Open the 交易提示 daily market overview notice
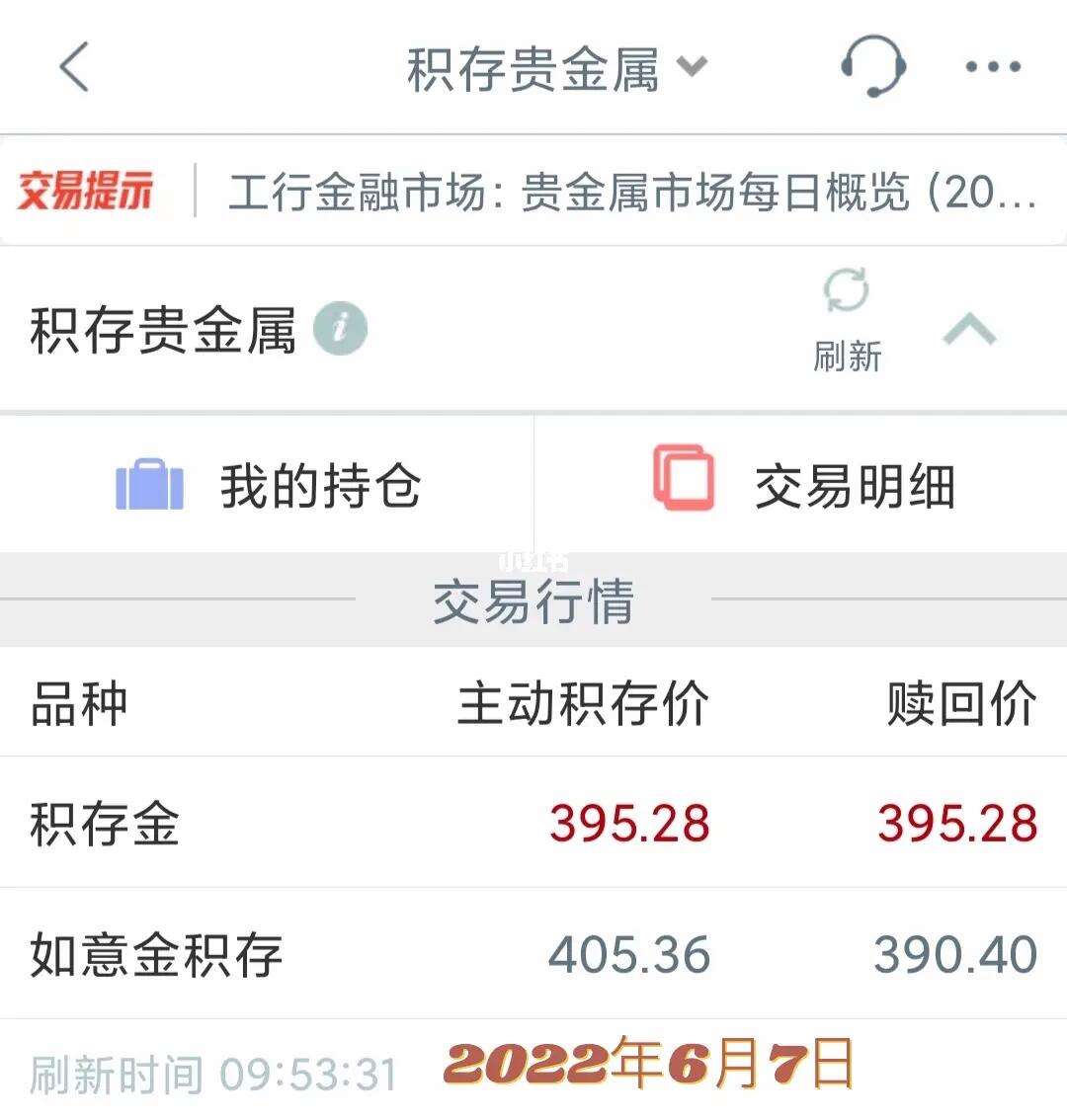Image resolution: width=1067 pixels, height=1120 pixels. 632,192
